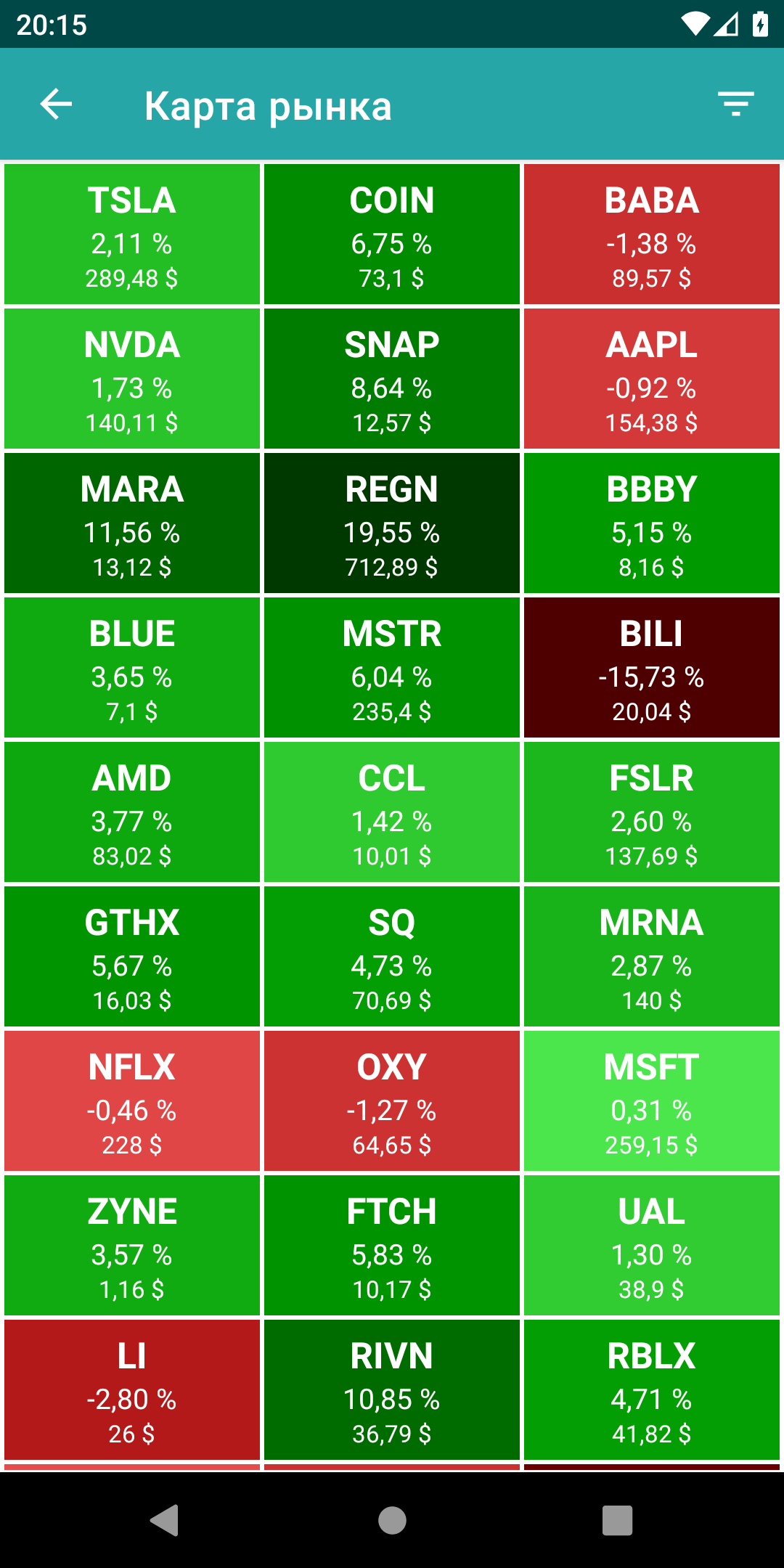Screen dimensions: 784x1568
Task: Open the MRNA stock tile
Action: [x=651, y=957]
